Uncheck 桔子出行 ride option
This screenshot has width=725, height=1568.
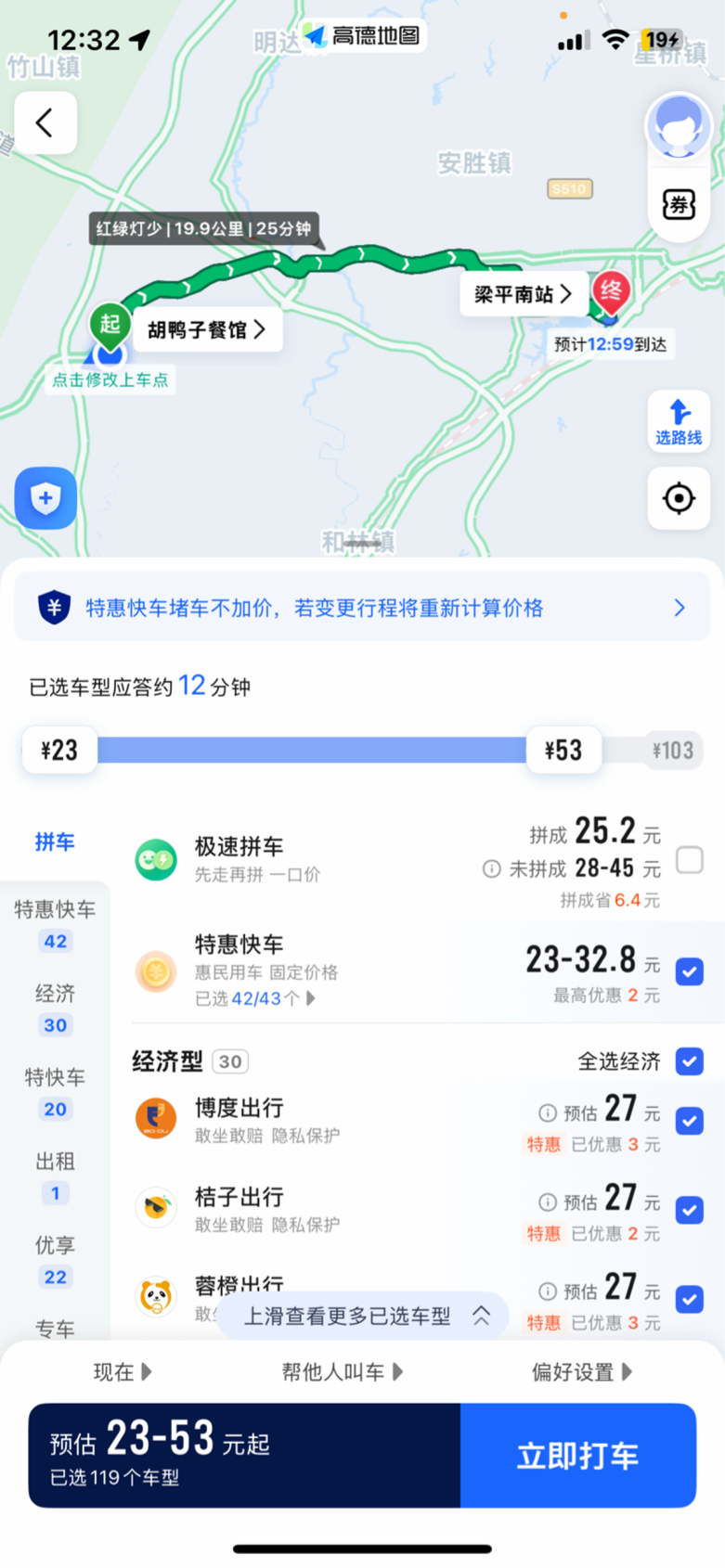tap(689, 1210)
